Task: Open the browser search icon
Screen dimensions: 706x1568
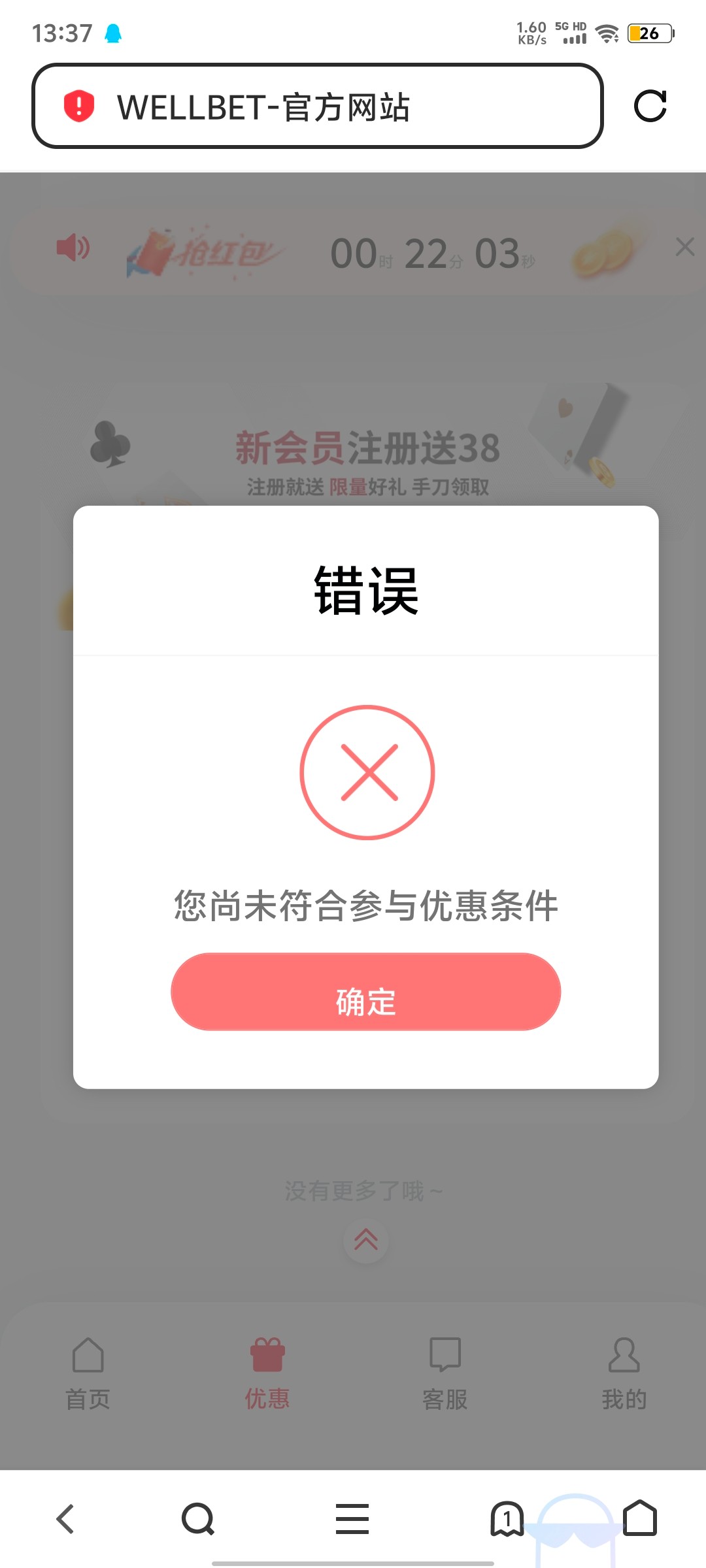Action: (197, 1518)
